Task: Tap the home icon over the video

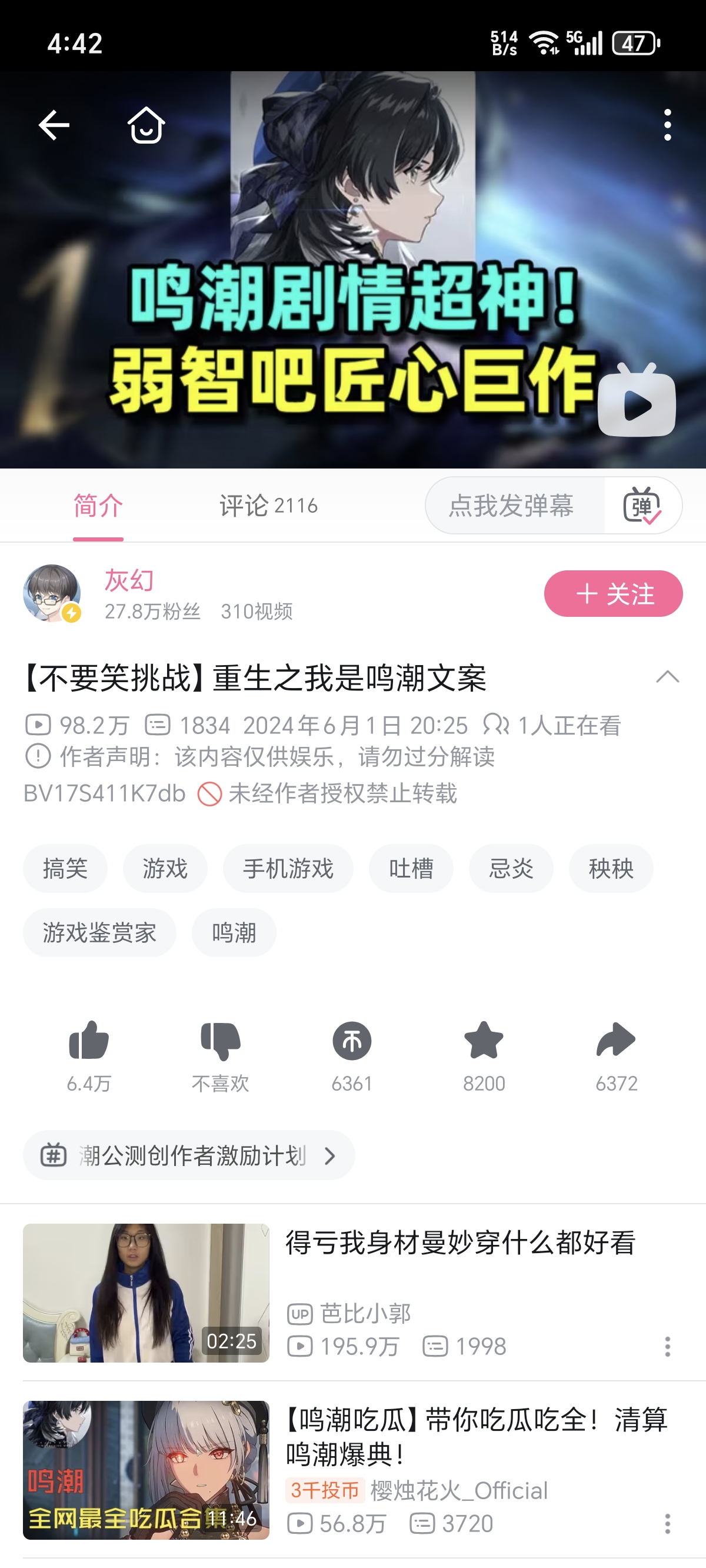Action: click(x=146, y=125)
